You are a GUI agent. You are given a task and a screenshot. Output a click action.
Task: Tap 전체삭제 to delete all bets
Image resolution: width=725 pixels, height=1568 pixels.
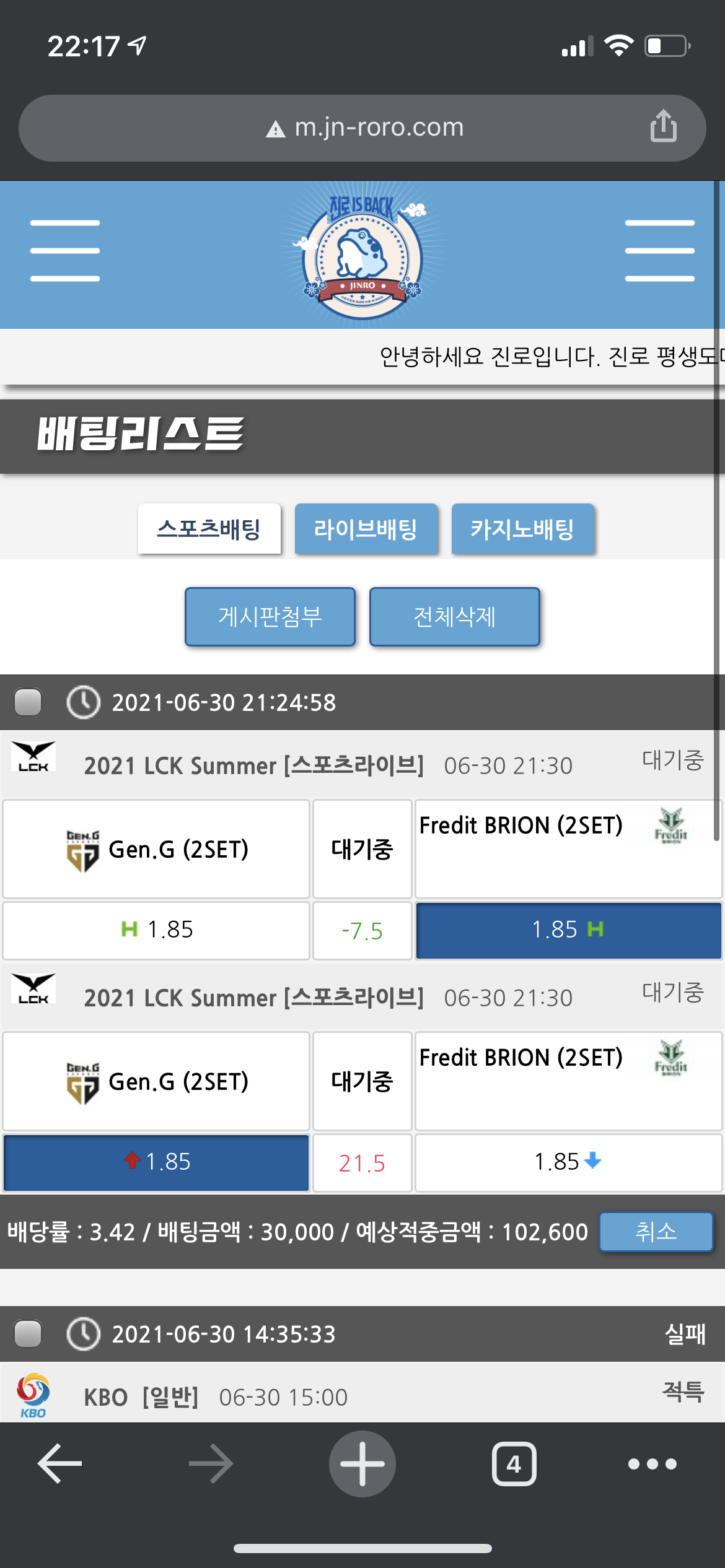454,617
